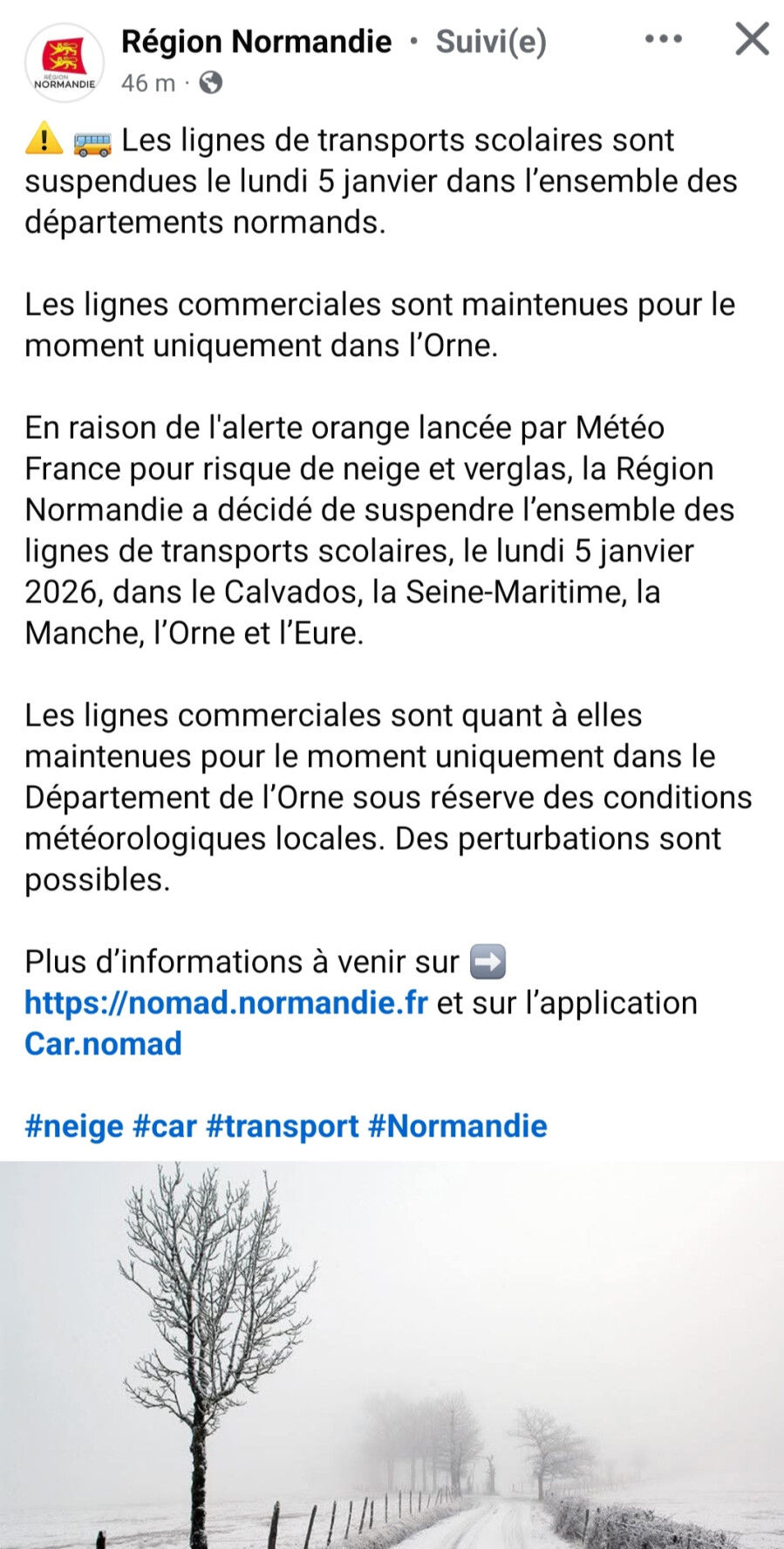Tap the Suivi(e) follow status

491,41
